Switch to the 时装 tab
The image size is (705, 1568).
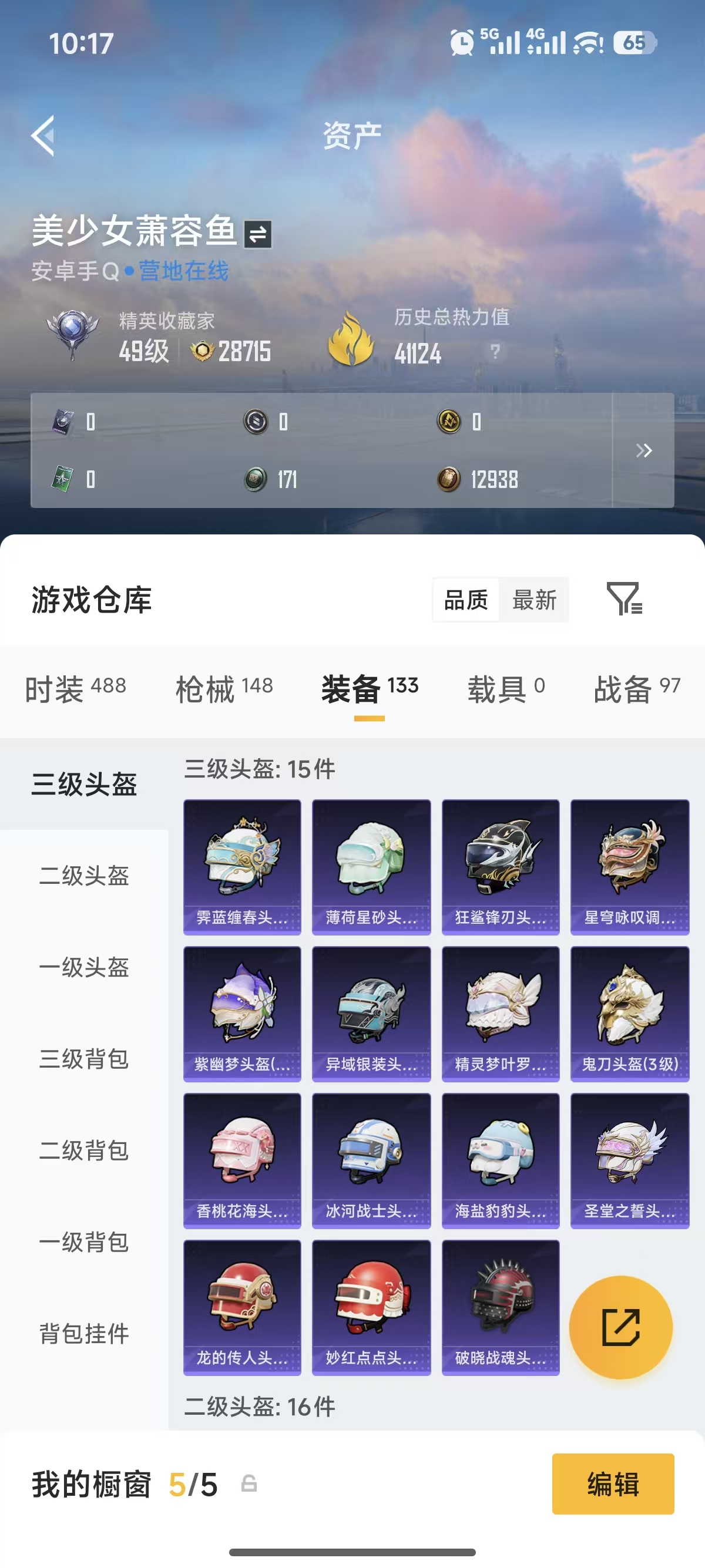pos(75,689)
